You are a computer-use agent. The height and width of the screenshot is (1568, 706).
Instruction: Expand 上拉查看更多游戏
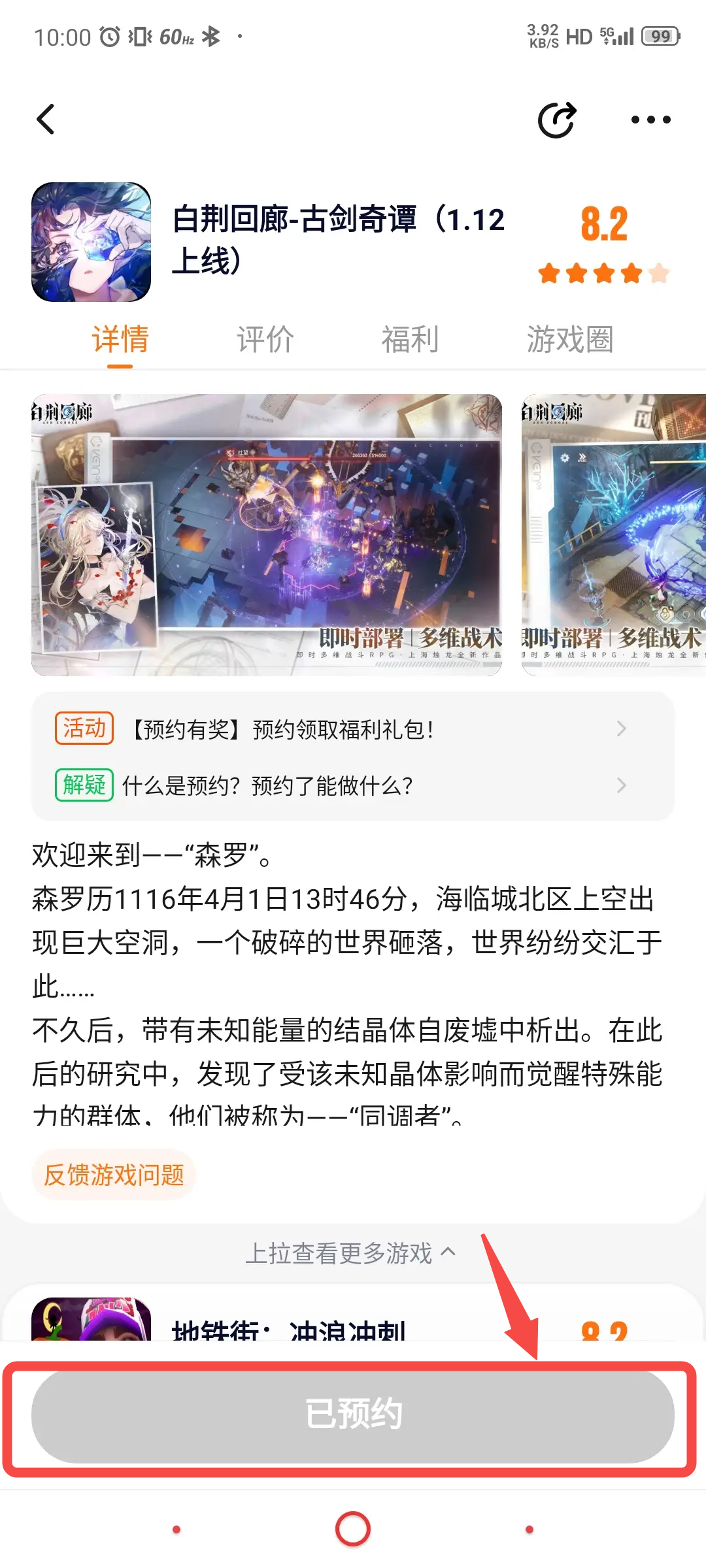click(350, 1253)
